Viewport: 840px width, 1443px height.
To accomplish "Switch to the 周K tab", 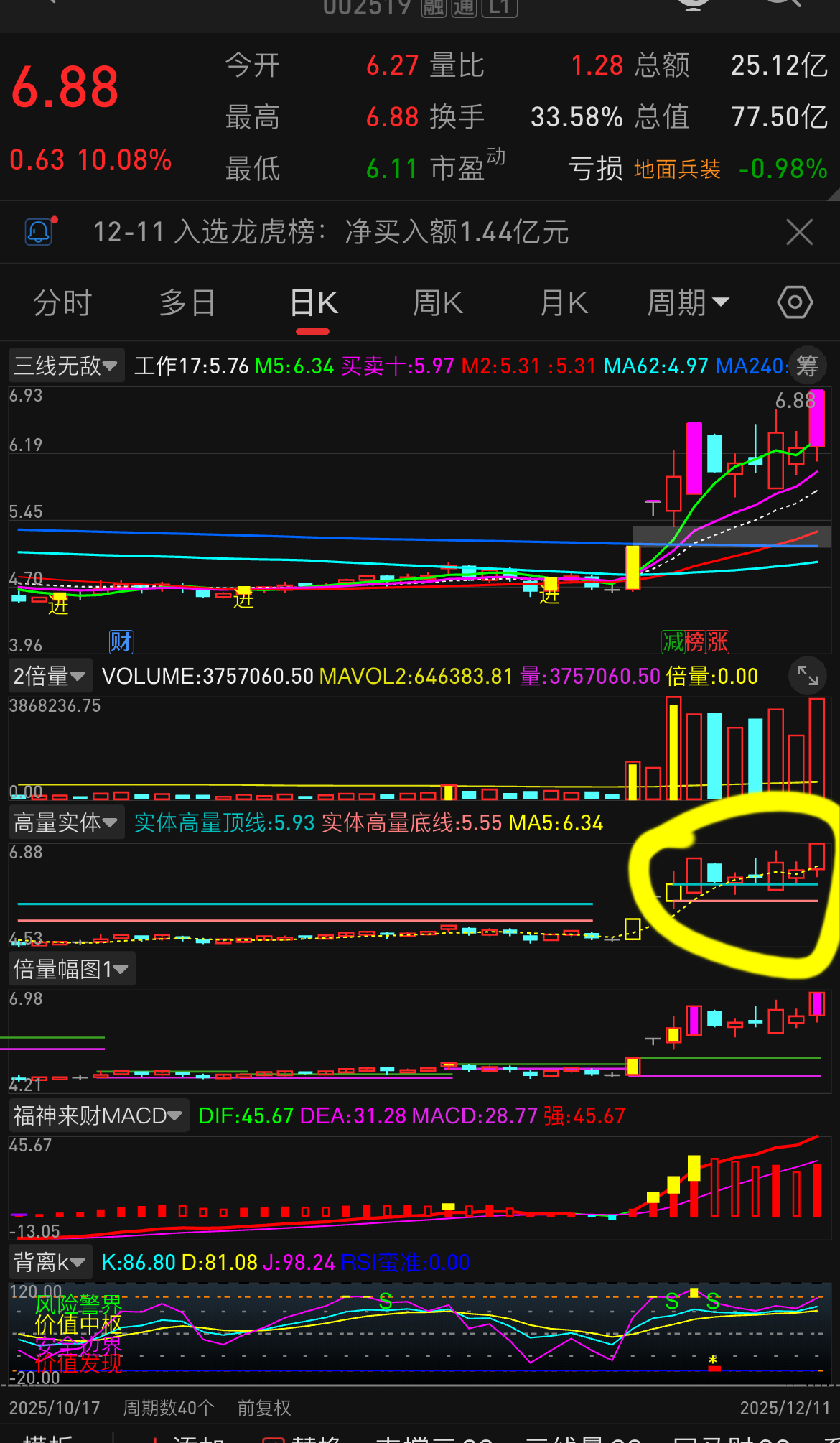I will point(438,303).
